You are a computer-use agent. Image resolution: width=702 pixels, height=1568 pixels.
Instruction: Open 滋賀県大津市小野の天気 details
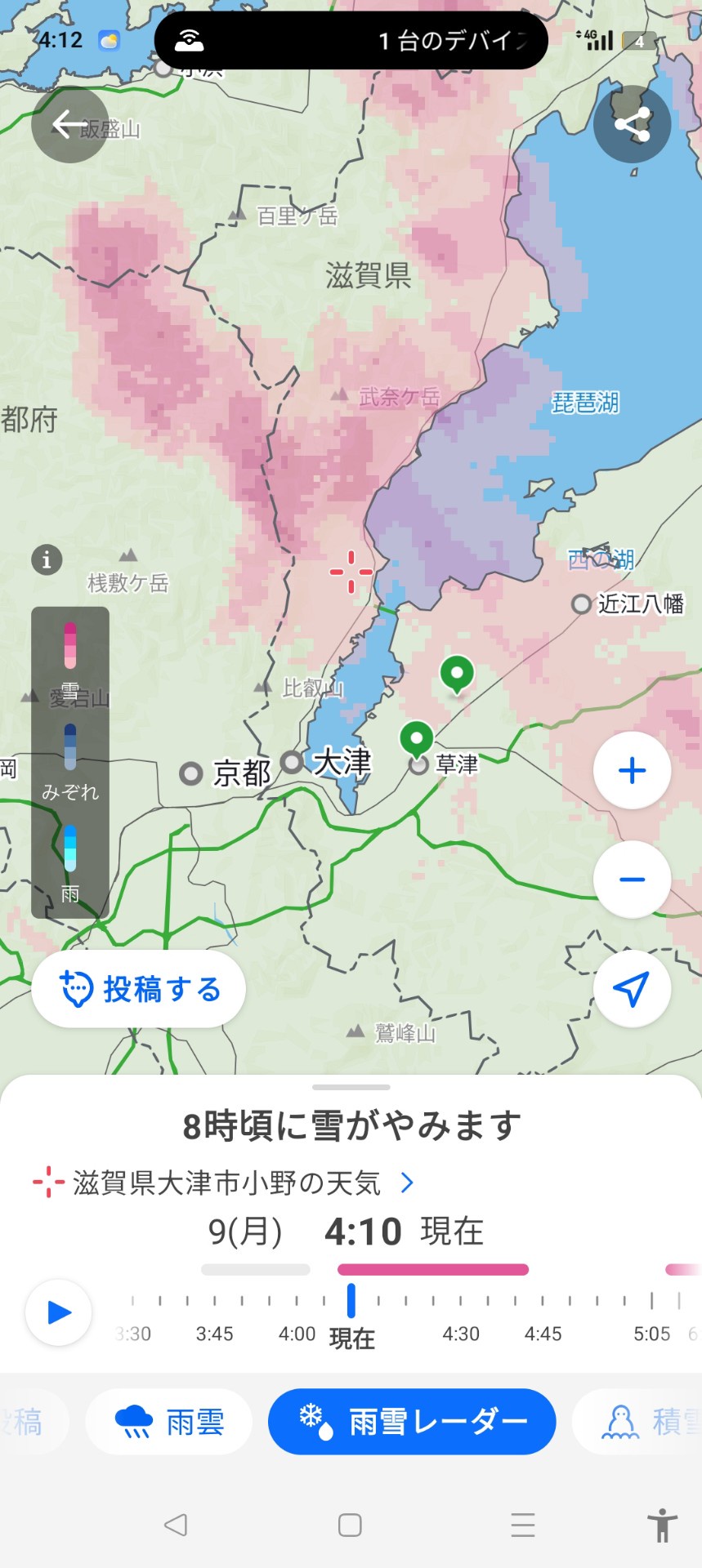pos(225,1183)
